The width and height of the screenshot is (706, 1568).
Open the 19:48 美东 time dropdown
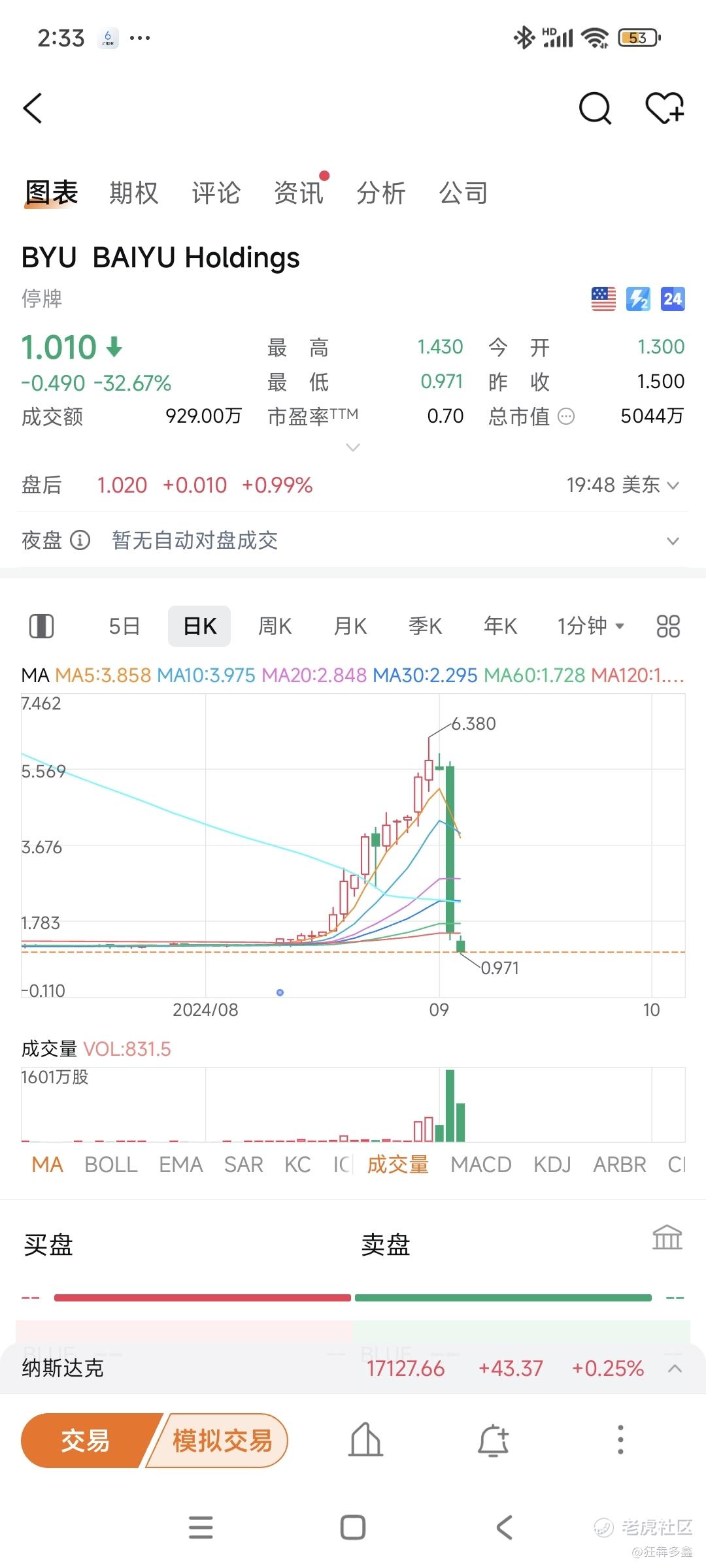click(623, 485)
